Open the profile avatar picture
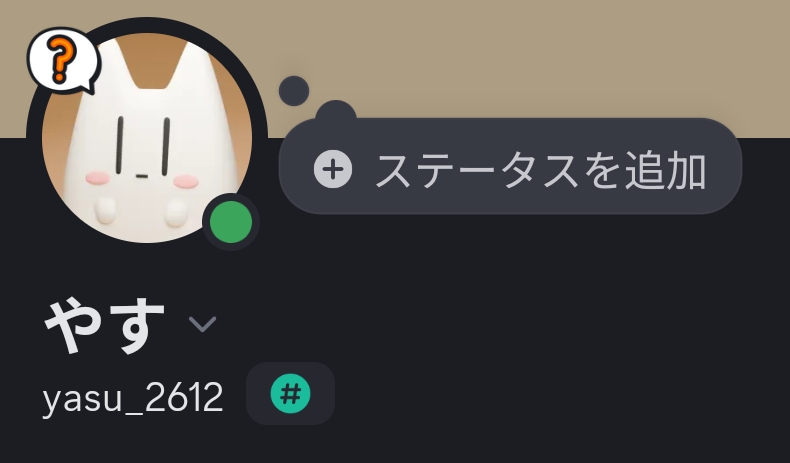 coord(145,135)
